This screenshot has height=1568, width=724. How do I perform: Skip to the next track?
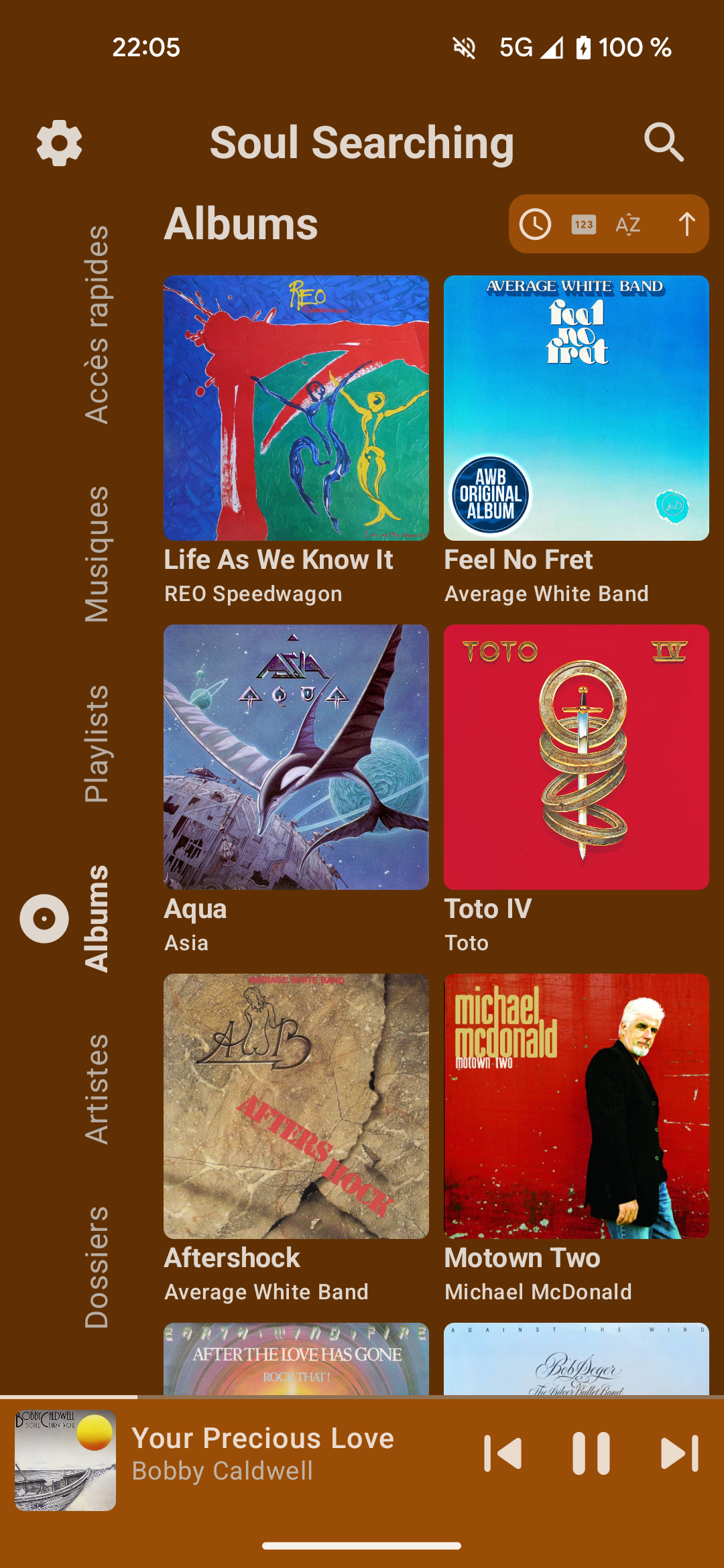click(x=680, y=1453)
